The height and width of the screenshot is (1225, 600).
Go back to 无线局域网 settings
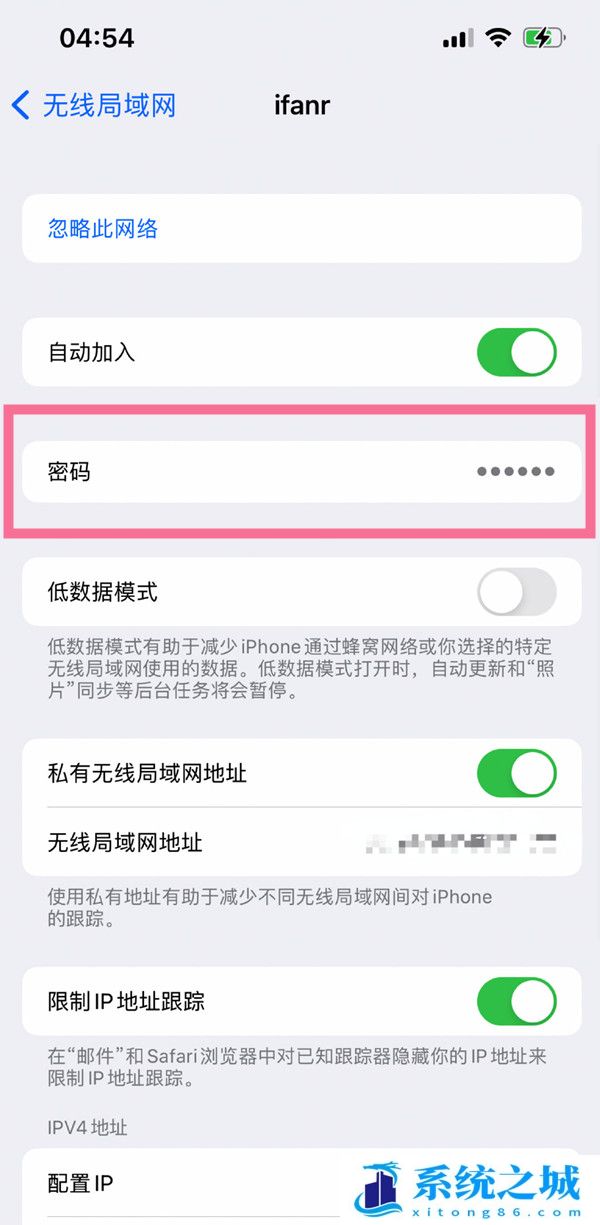[x=94, y=105]
